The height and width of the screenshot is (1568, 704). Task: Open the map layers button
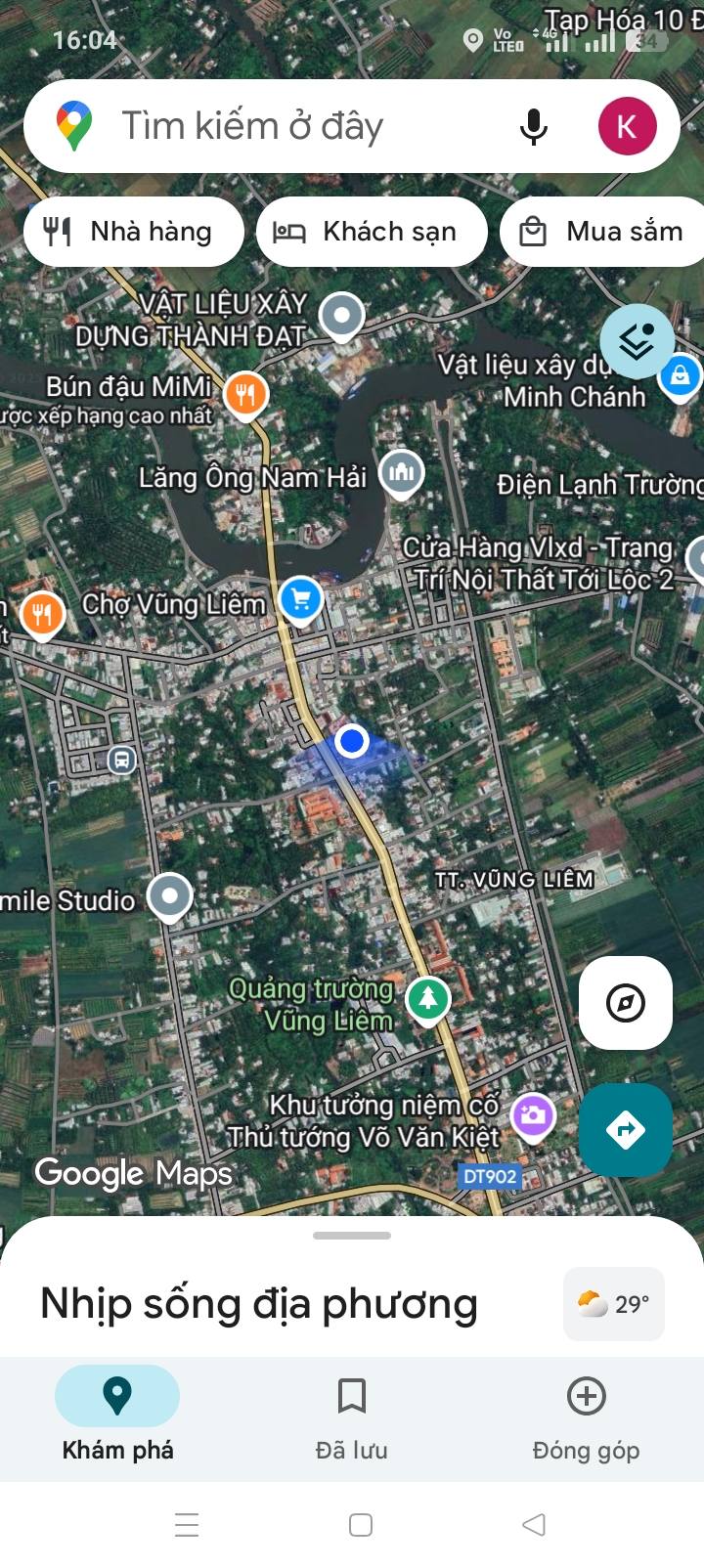(637, 340)
